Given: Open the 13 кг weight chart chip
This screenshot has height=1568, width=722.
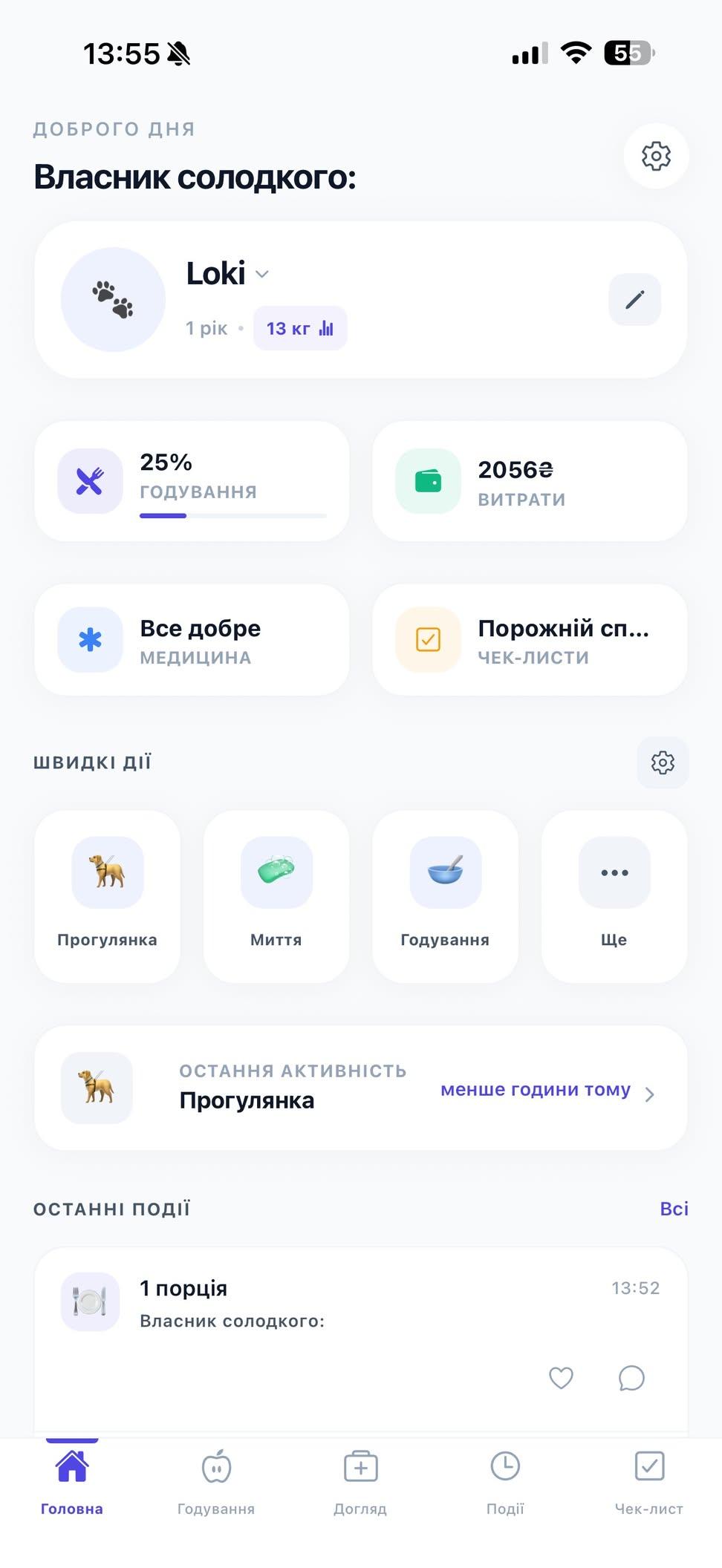Looking at the screenshot, I should click(x=300, y=328).
